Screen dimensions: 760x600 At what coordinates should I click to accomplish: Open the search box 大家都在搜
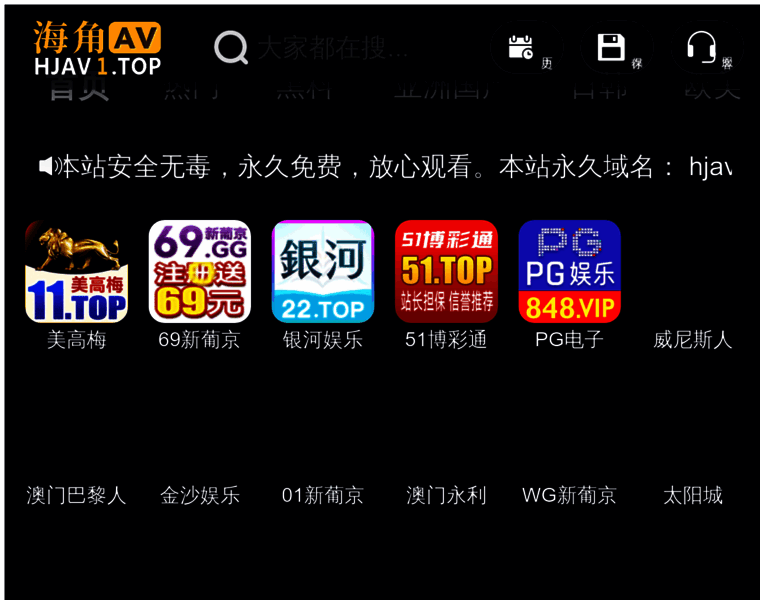[330, 47]
